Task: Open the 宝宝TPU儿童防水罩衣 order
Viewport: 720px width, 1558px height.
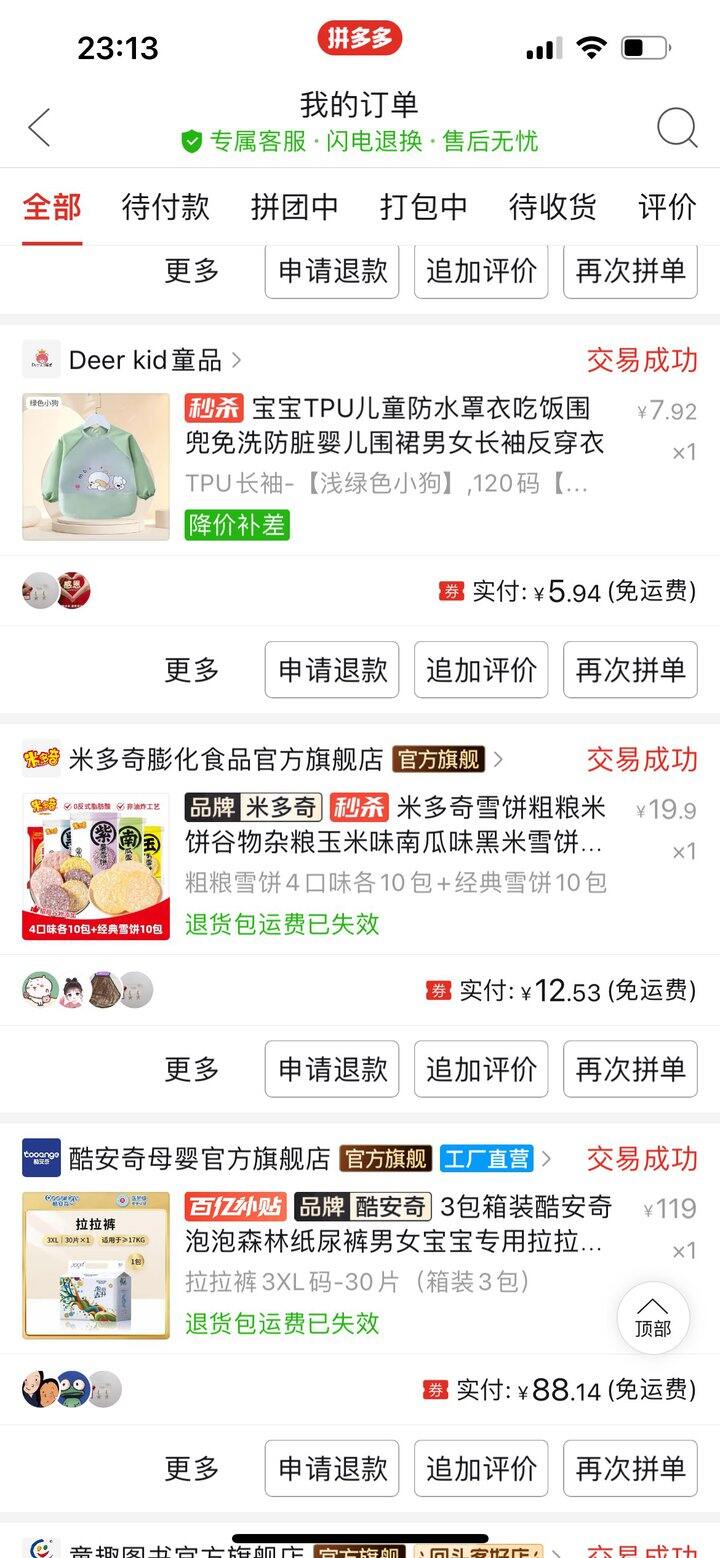Action: click(x=394, y=424)
